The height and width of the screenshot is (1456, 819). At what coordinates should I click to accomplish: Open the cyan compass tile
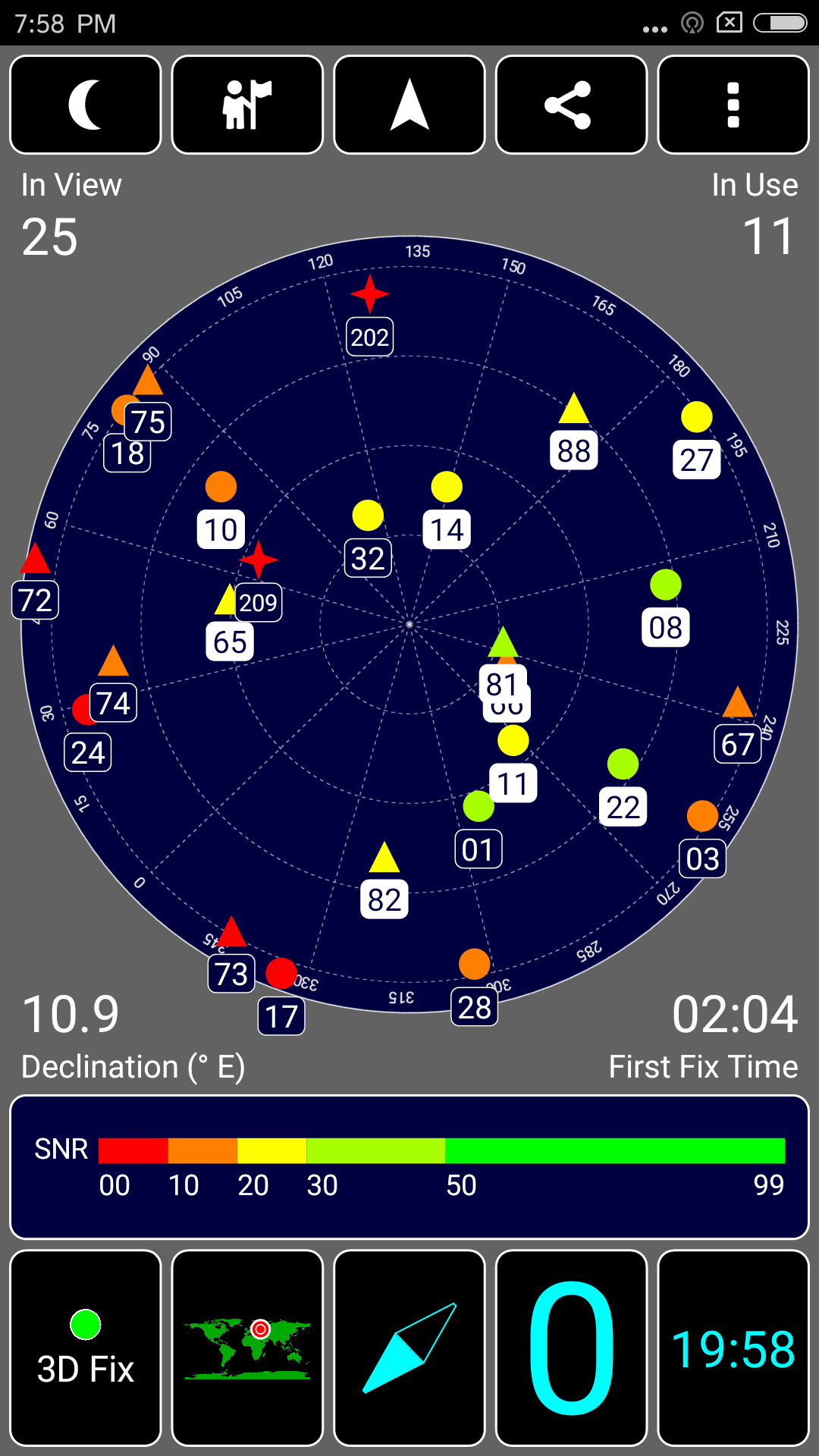coord(409,1348)
